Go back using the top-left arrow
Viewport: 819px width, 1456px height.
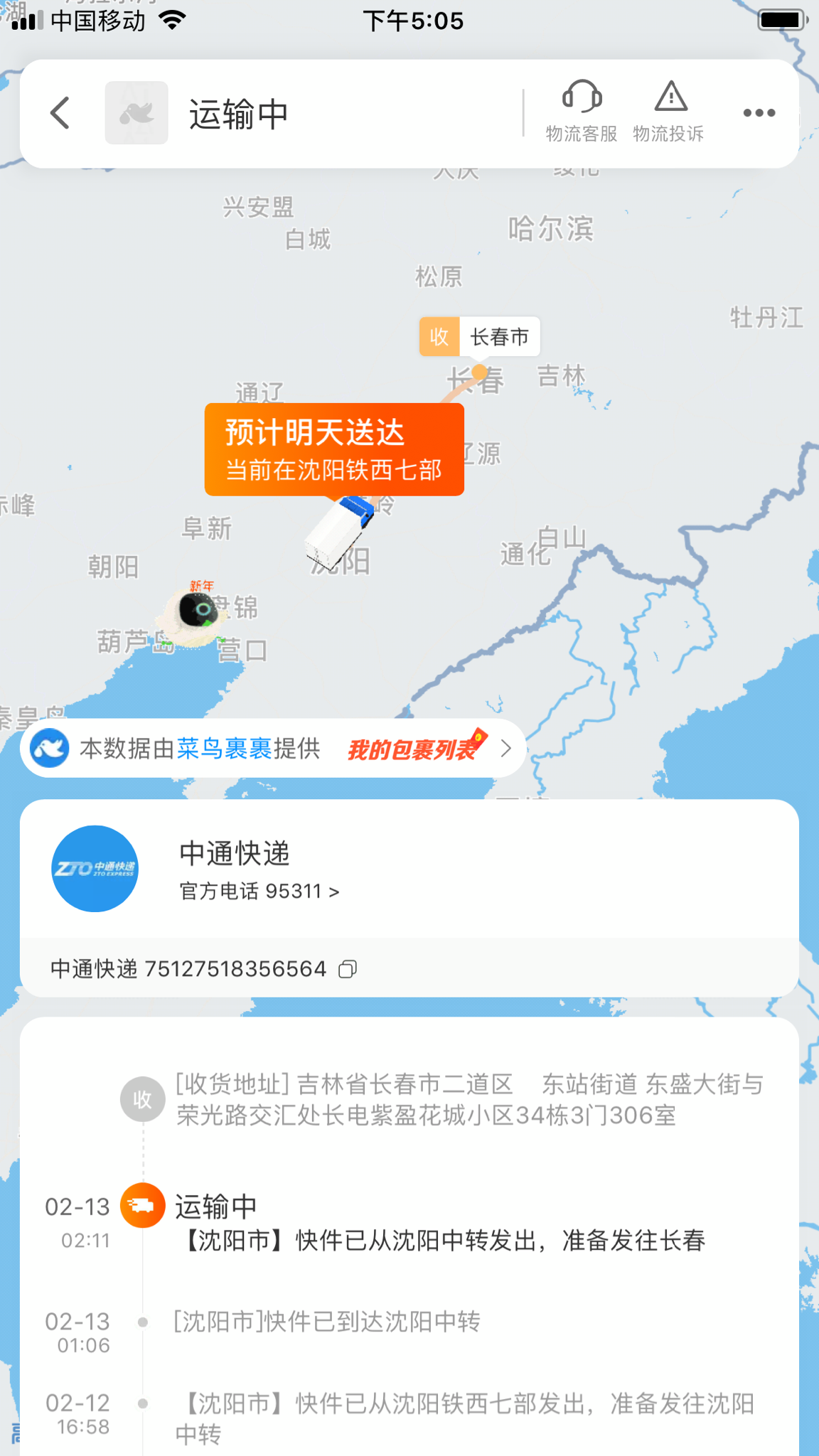pos(60,113)
